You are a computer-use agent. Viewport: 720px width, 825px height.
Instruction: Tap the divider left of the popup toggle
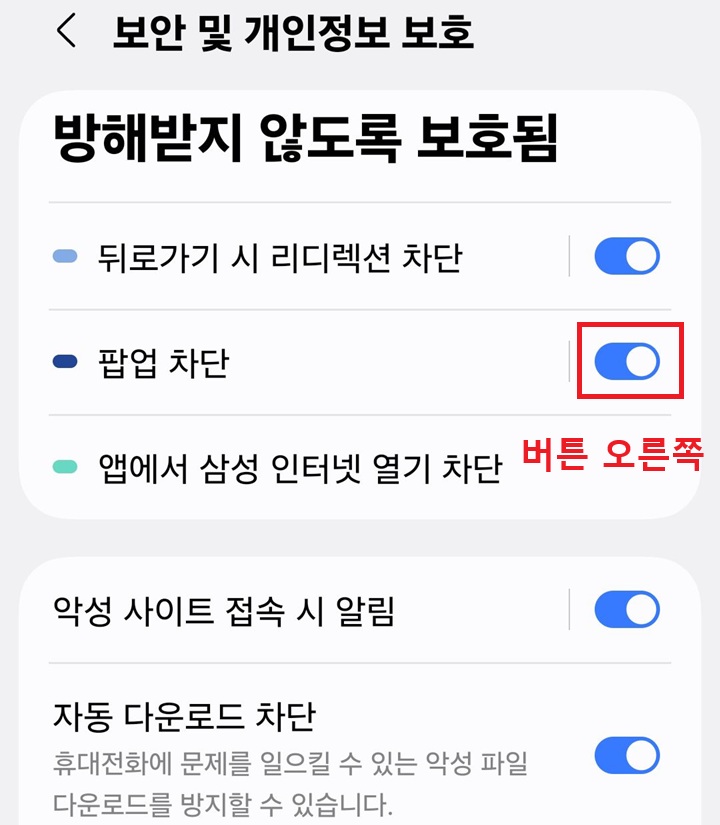tap(572, 362)
